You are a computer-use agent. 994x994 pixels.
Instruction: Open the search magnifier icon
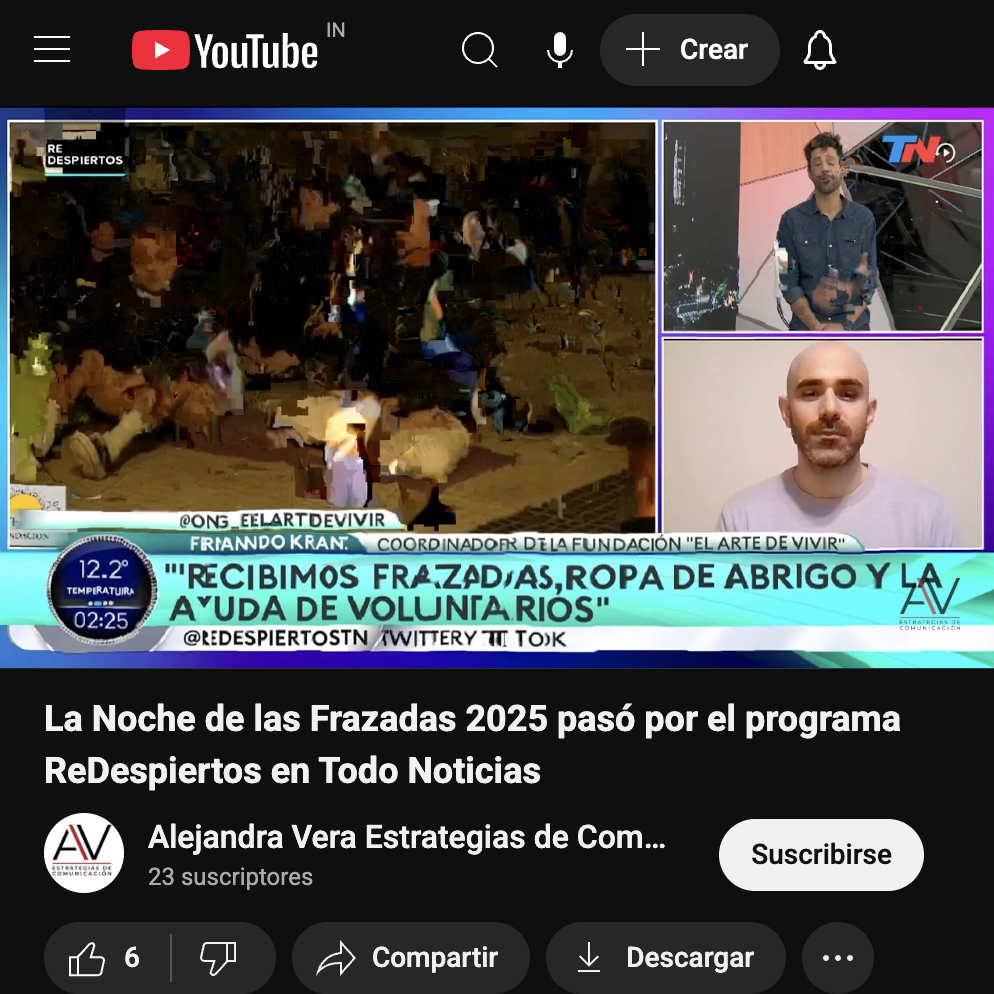pos(480,49)
